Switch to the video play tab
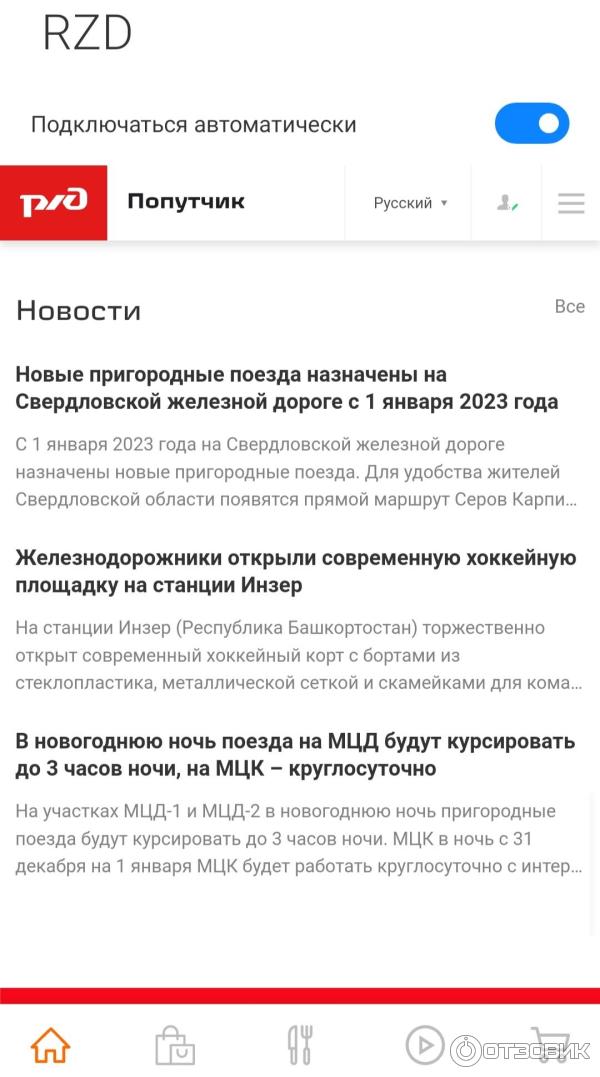 [424, 1045]
